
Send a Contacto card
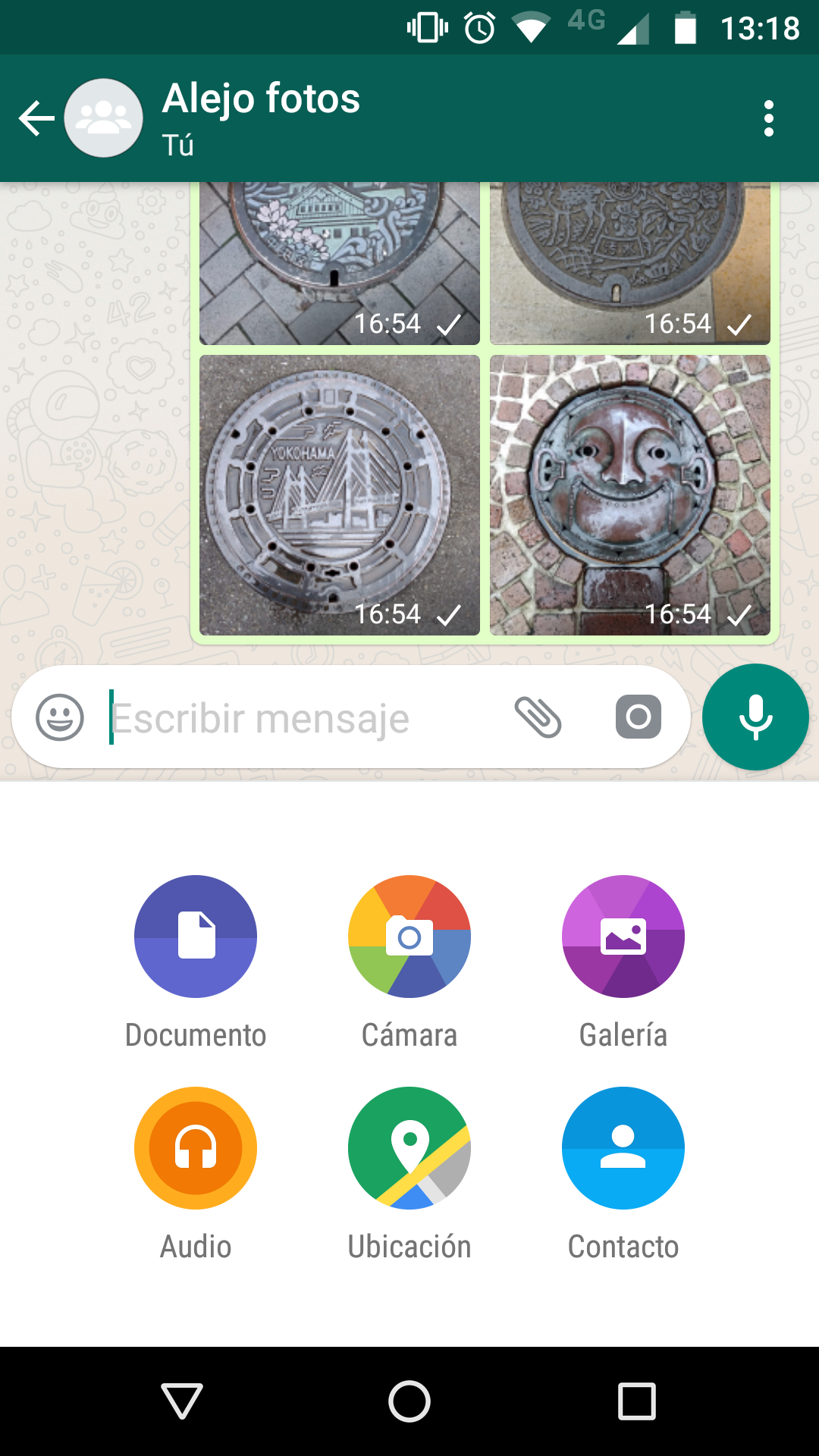[x=623, y=1148]
